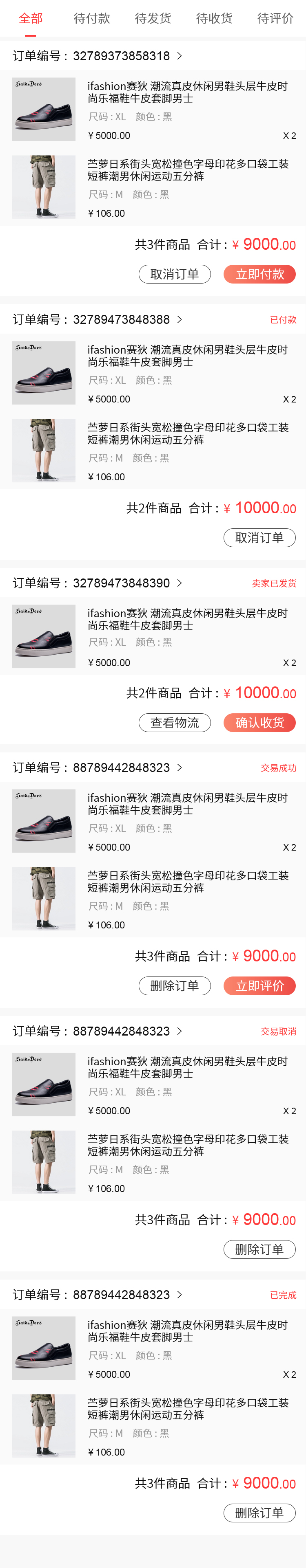
Task: Go to the 待评价 tab
Action: 275,19
